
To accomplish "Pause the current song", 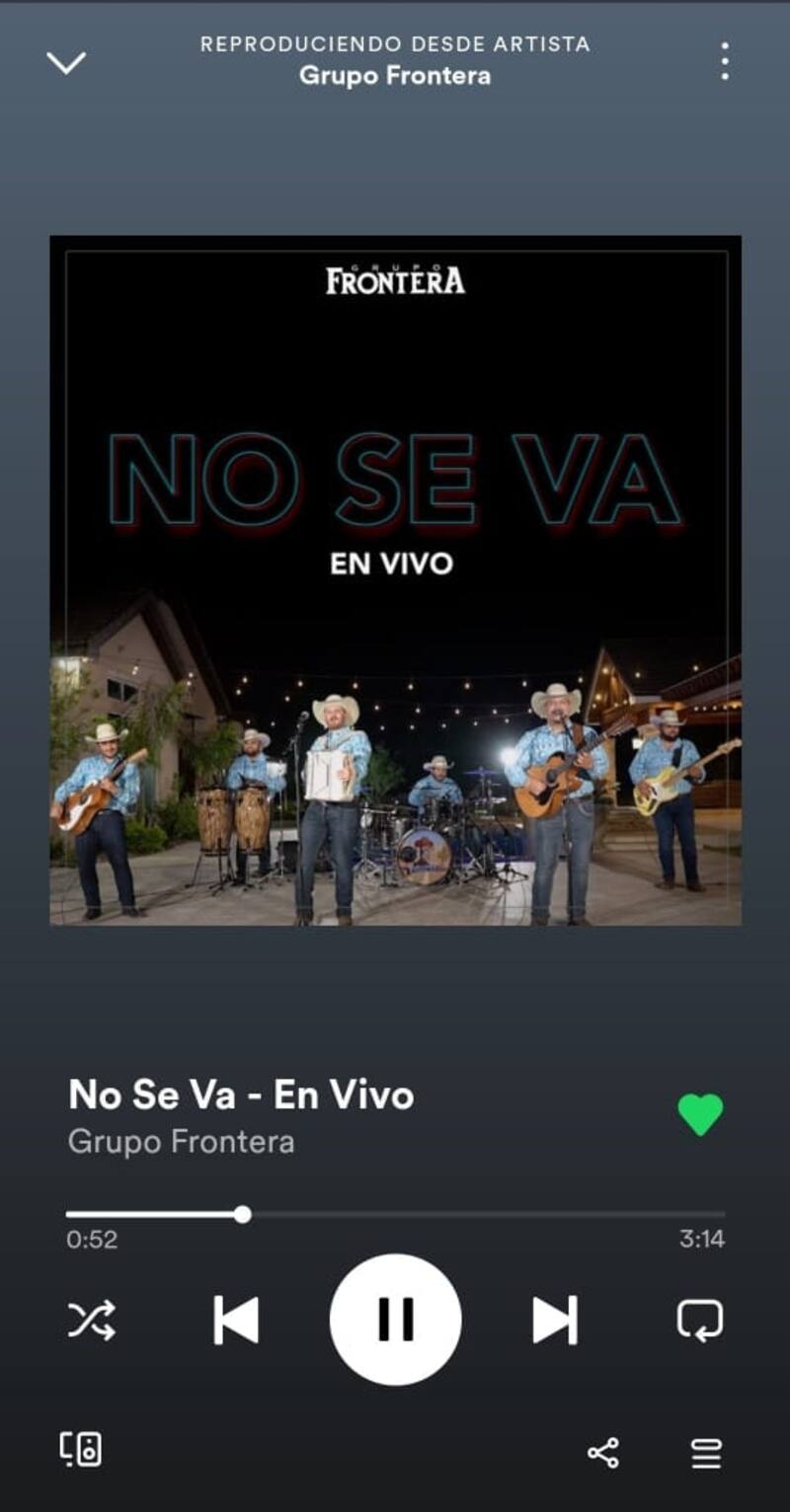I will [395, 1320].
